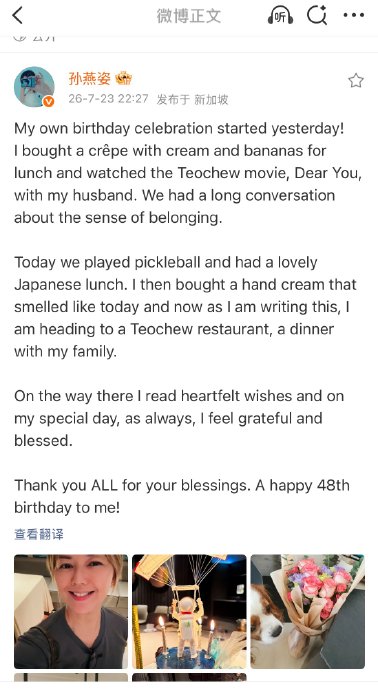This screenshot has height=690, width=378.
Task: Open the flower bouquet and dog photo
Action: [x=308, y=611]
